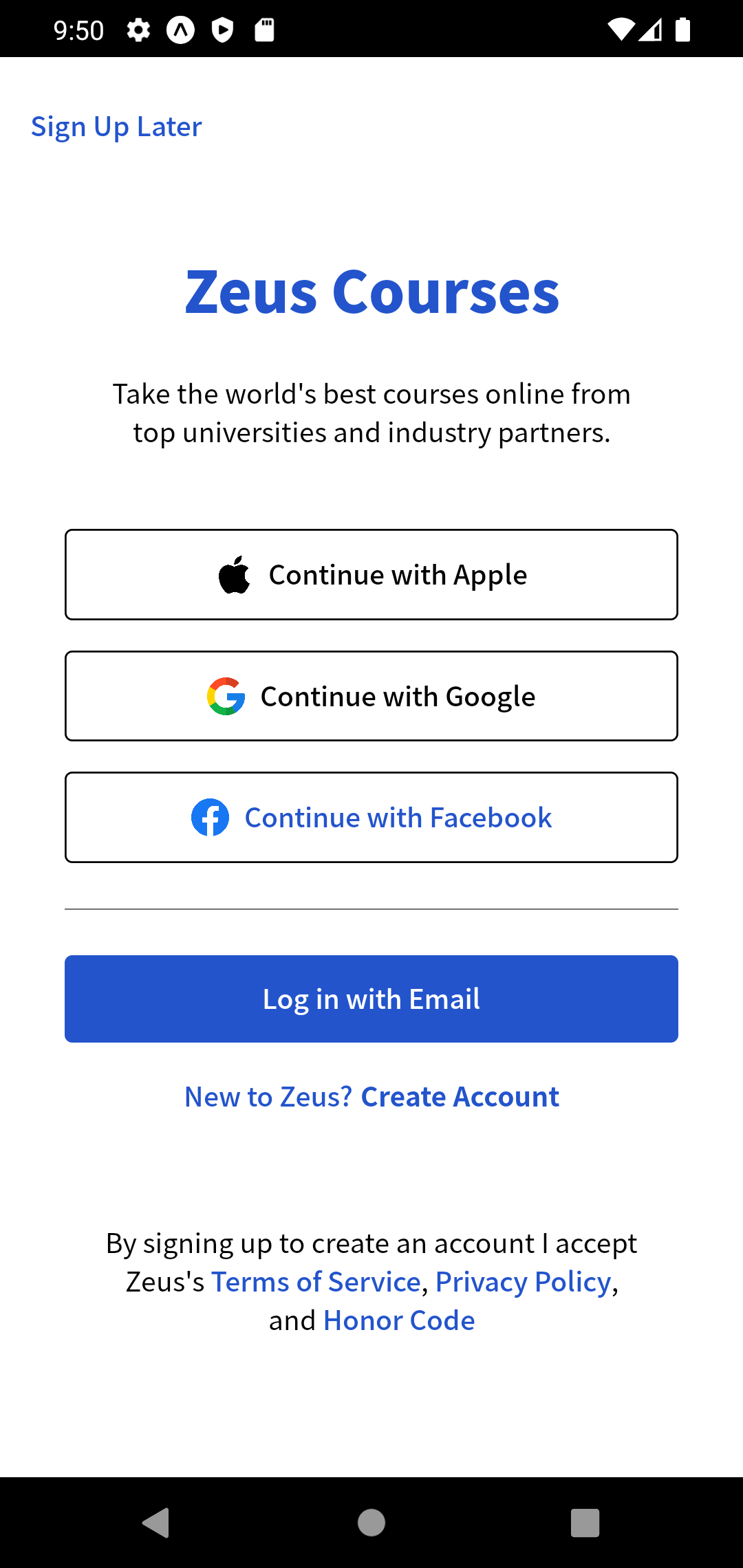Tap the clock showing 9:50

tap(78, 29)
